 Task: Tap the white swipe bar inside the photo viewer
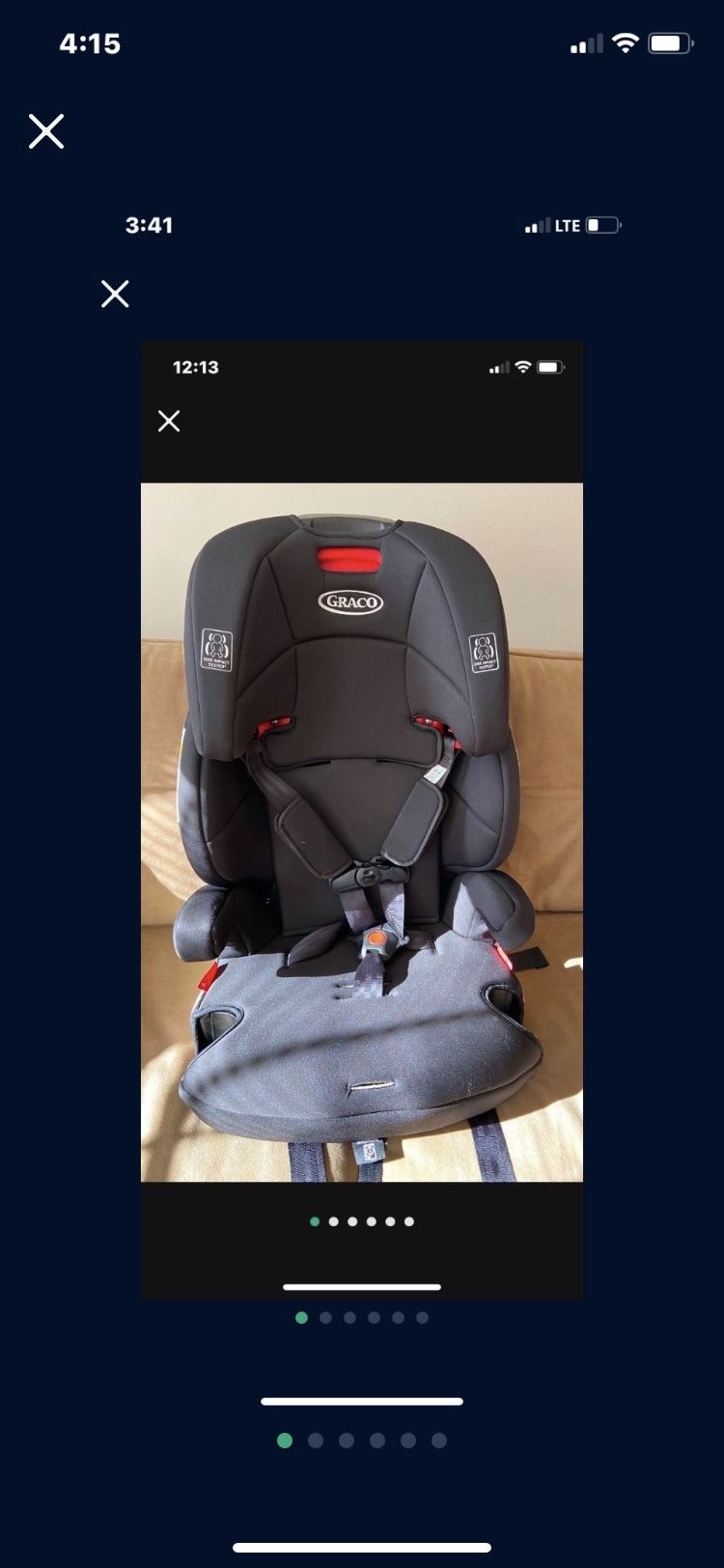tap(362, 1286)
